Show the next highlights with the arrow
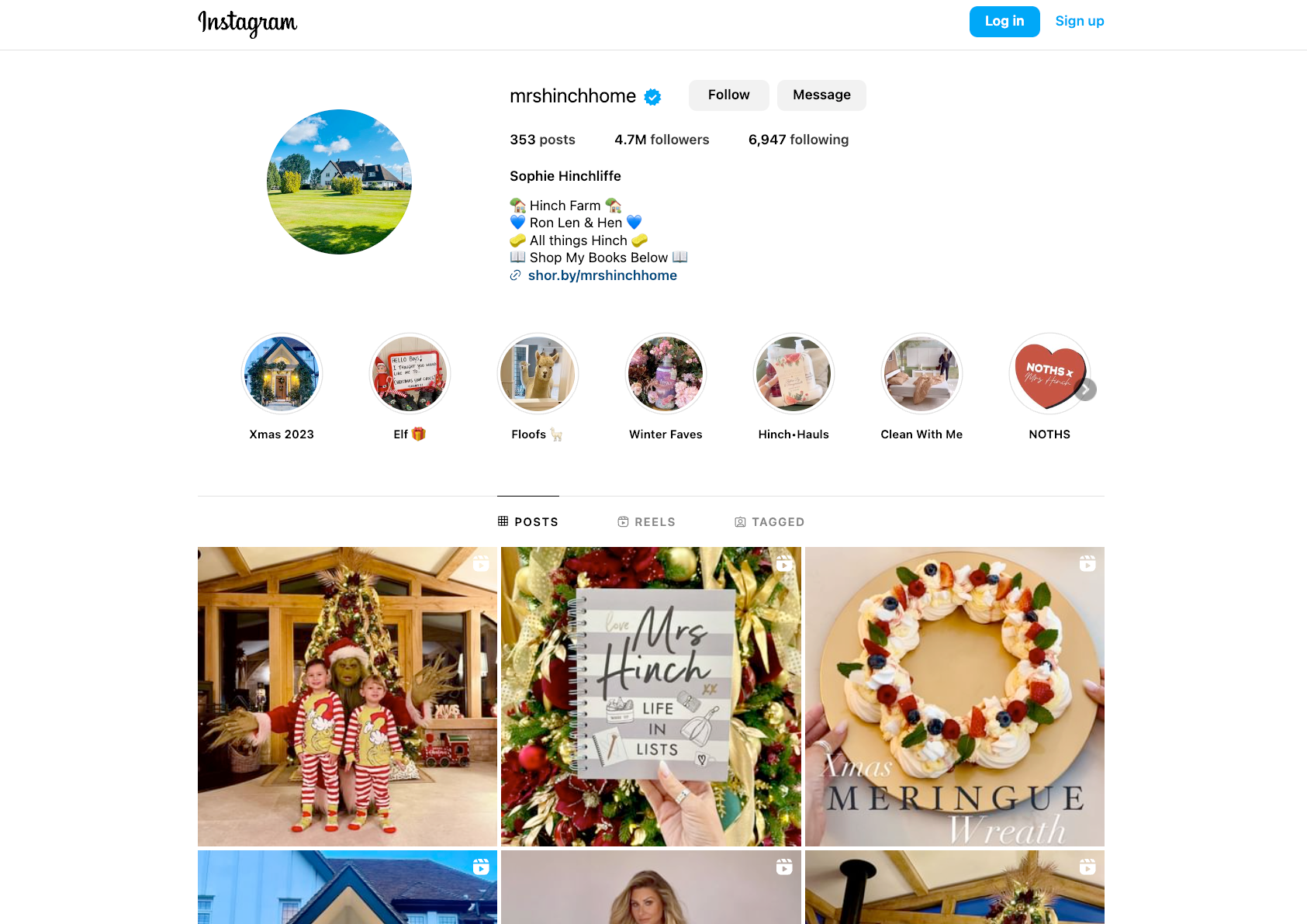Viewport: 1307px width, 924px height. 1086,389
